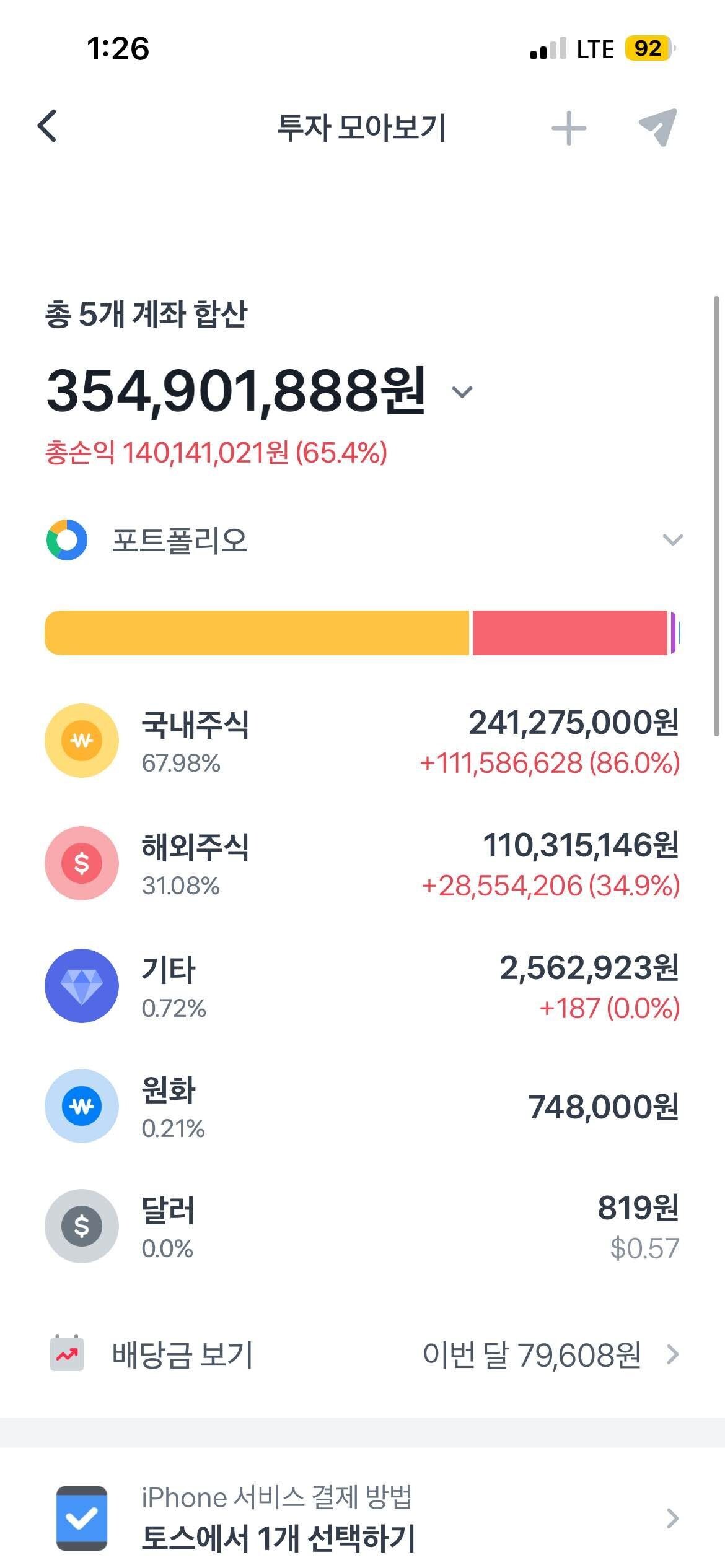Select the gray dollar icon for 달러
Image resolution: width=725 pixels, height=1568 pixels.
(x=81, y=1227)
